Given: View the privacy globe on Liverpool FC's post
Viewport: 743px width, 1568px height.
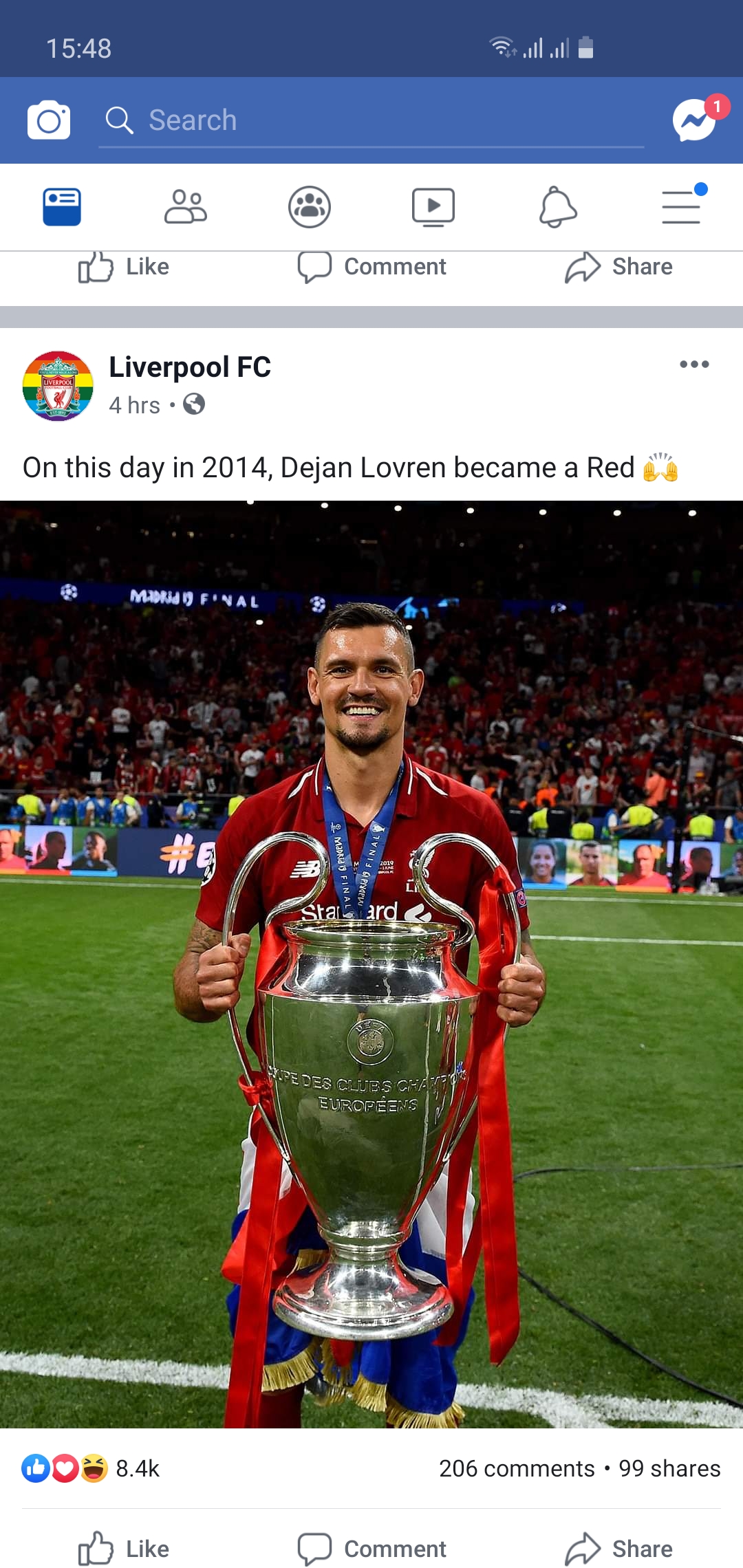Looking at the screenshot, I should [x=195, y=405].
